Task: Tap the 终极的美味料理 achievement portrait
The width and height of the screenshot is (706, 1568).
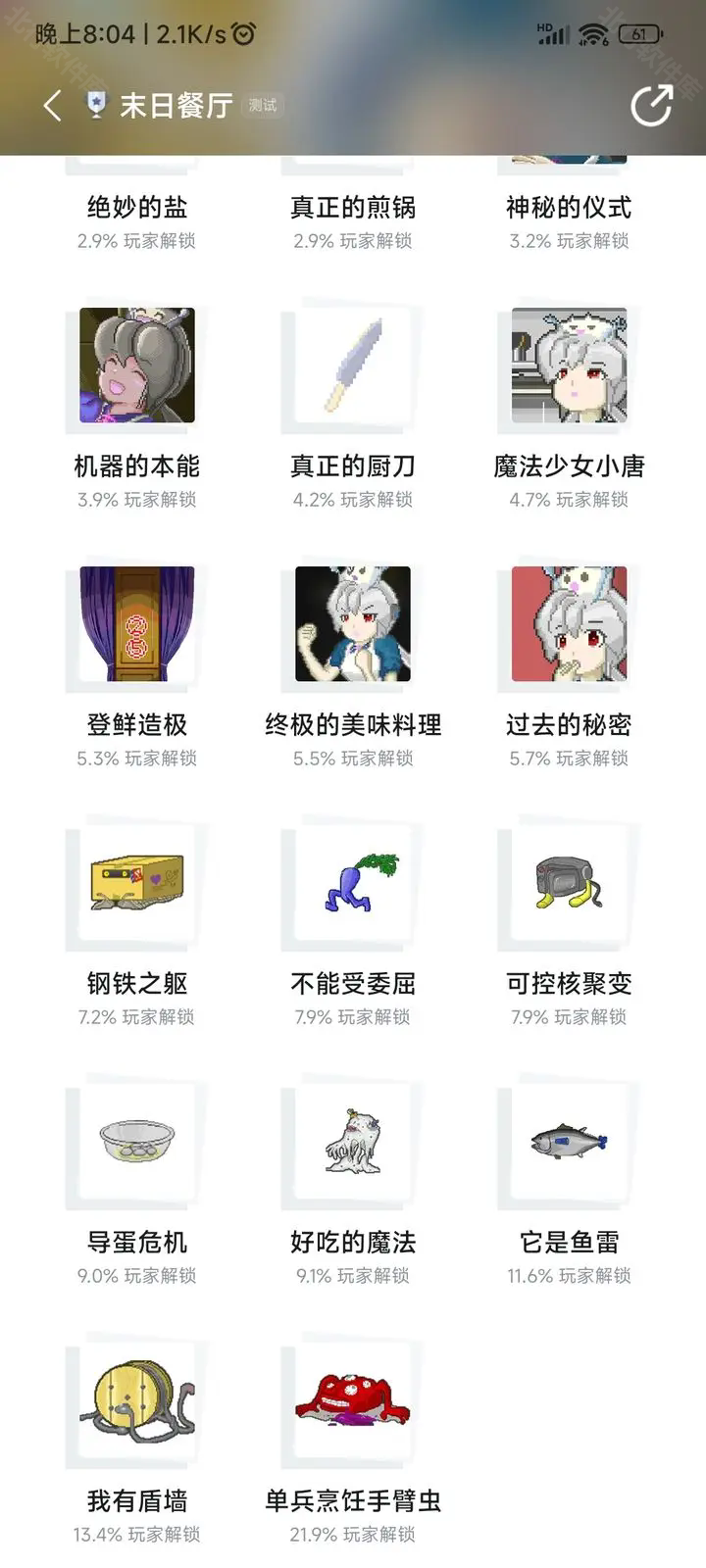Action: coord(353,625)
